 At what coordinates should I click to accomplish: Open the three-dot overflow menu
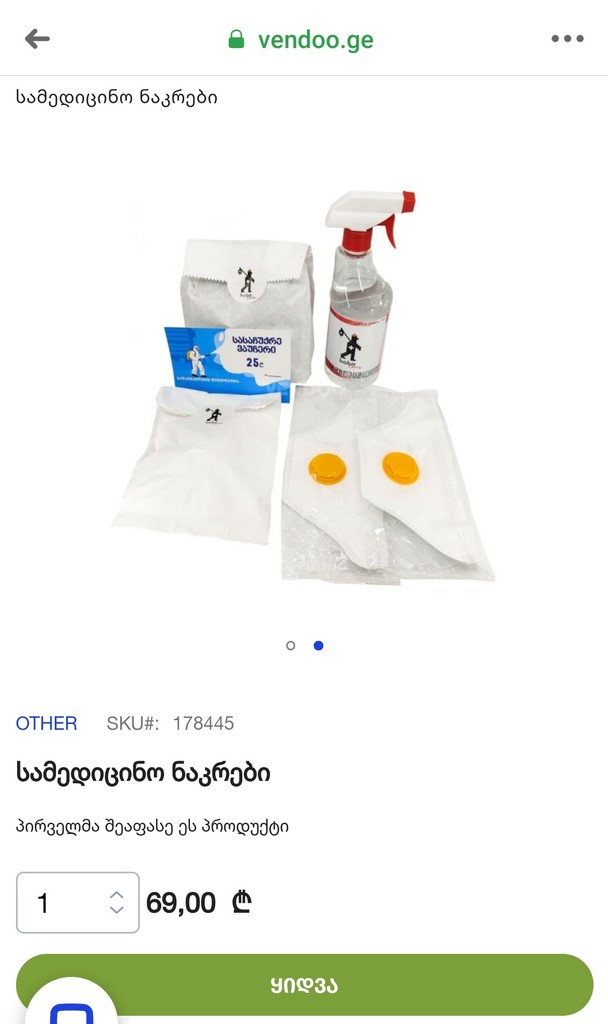(567, 39)
